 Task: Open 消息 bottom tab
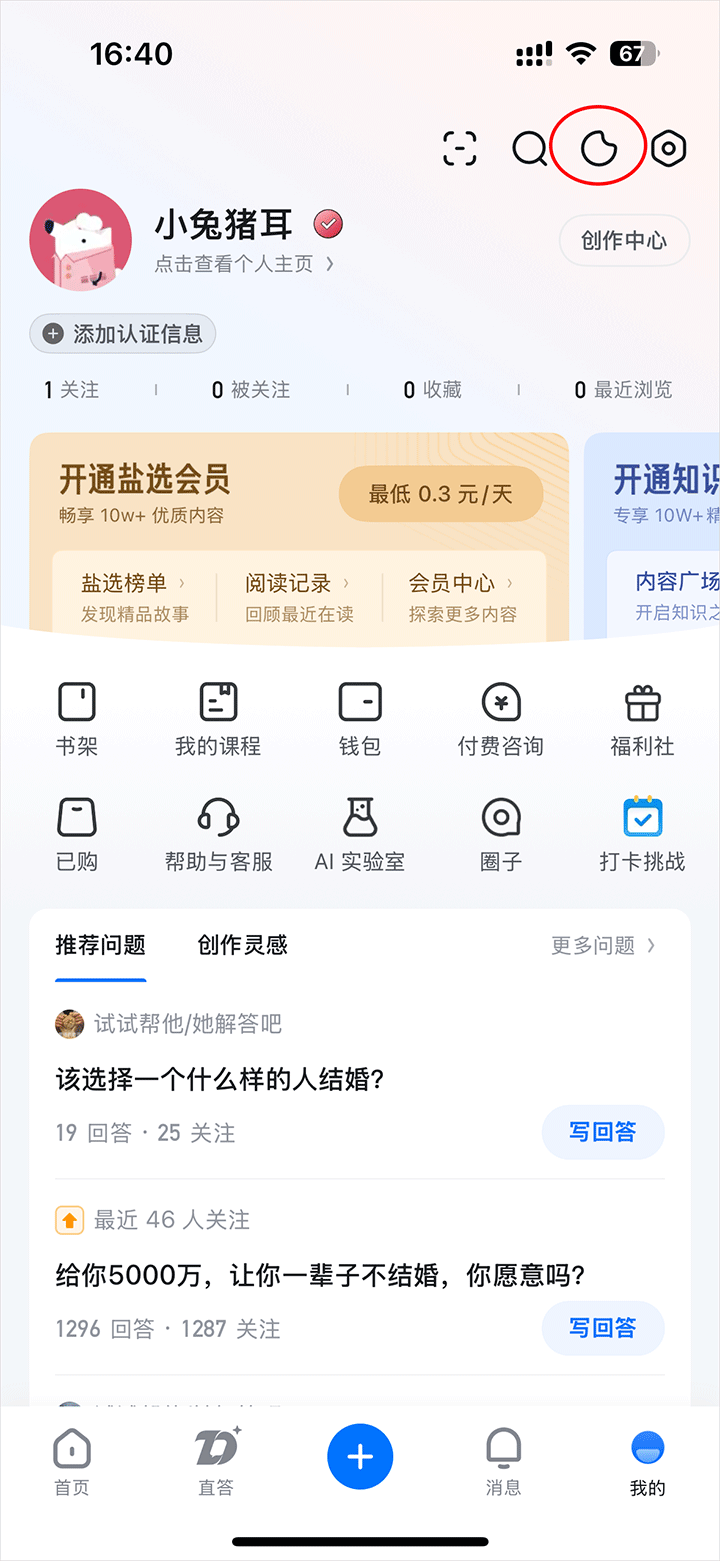point(503,1461)
